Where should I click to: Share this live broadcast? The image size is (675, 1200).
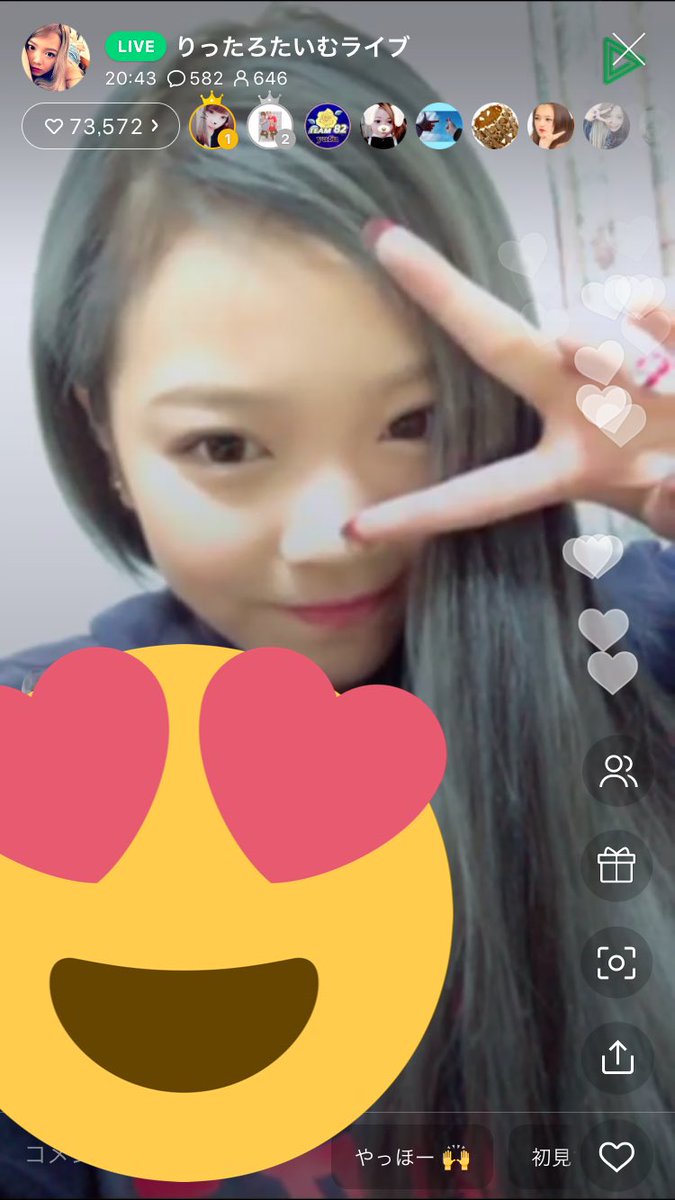click(617, 1058)
